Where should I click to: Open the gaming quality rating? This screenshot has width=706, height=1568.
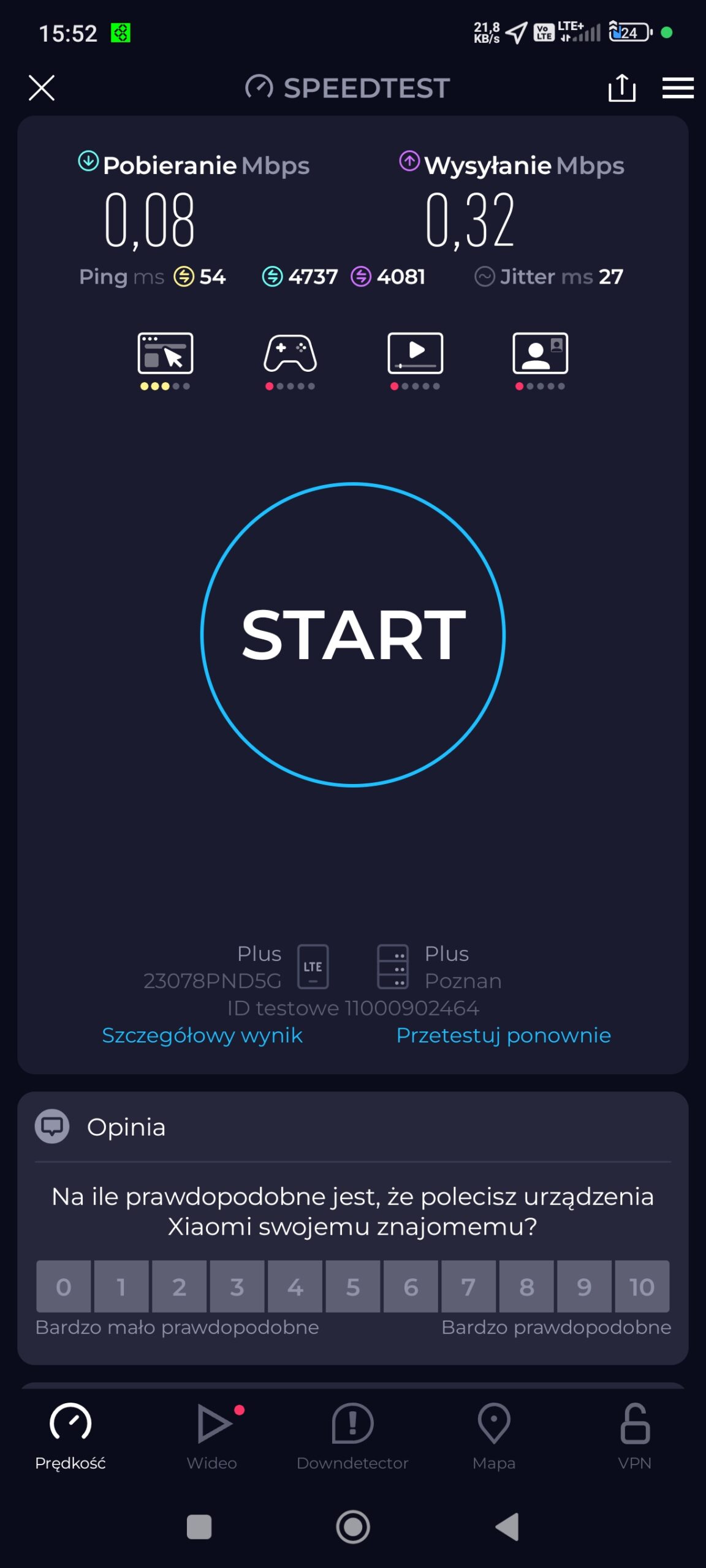point(290,360)
